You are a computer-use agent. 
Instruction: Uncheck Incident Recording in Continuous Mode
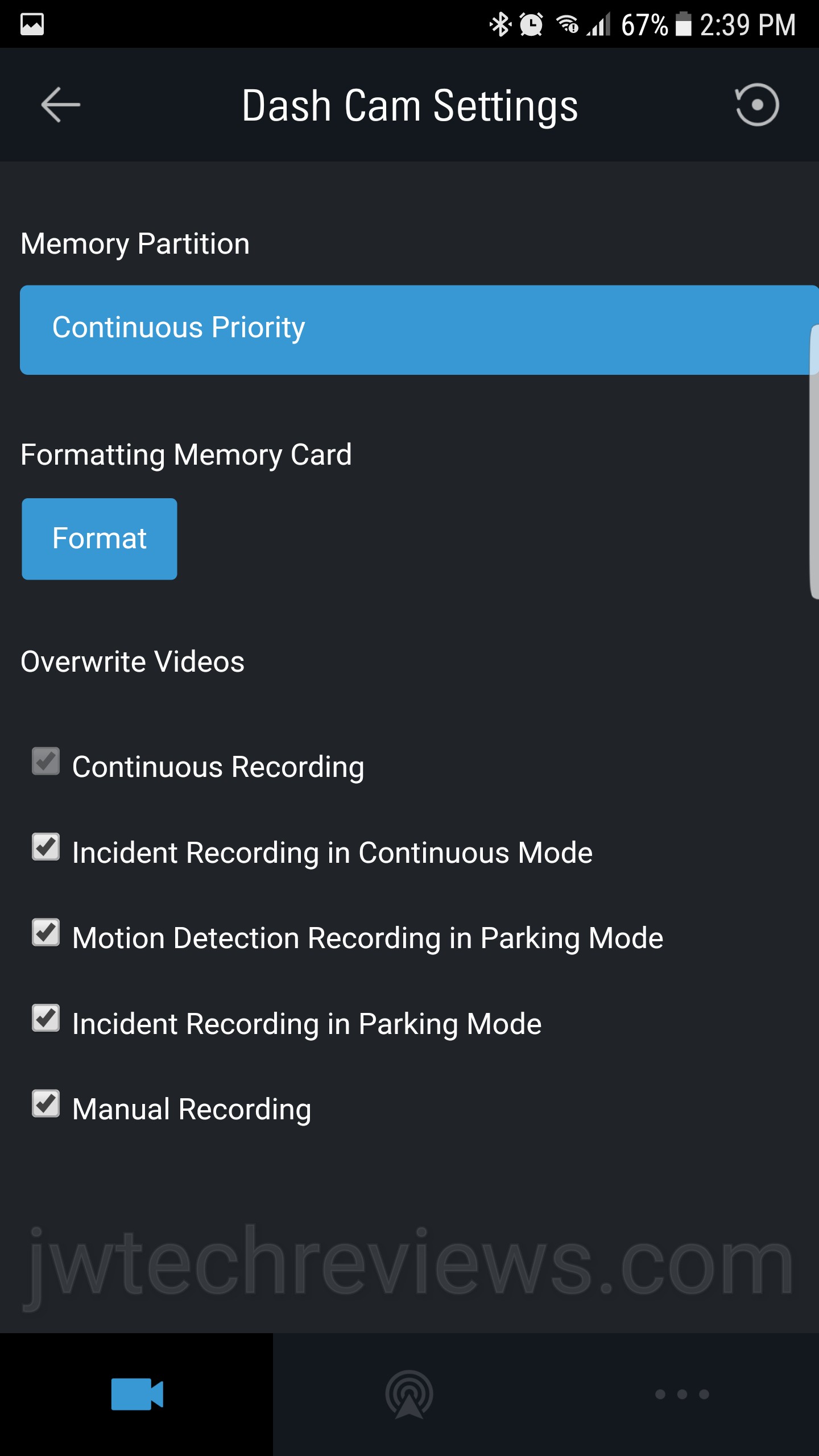point(46,847)
